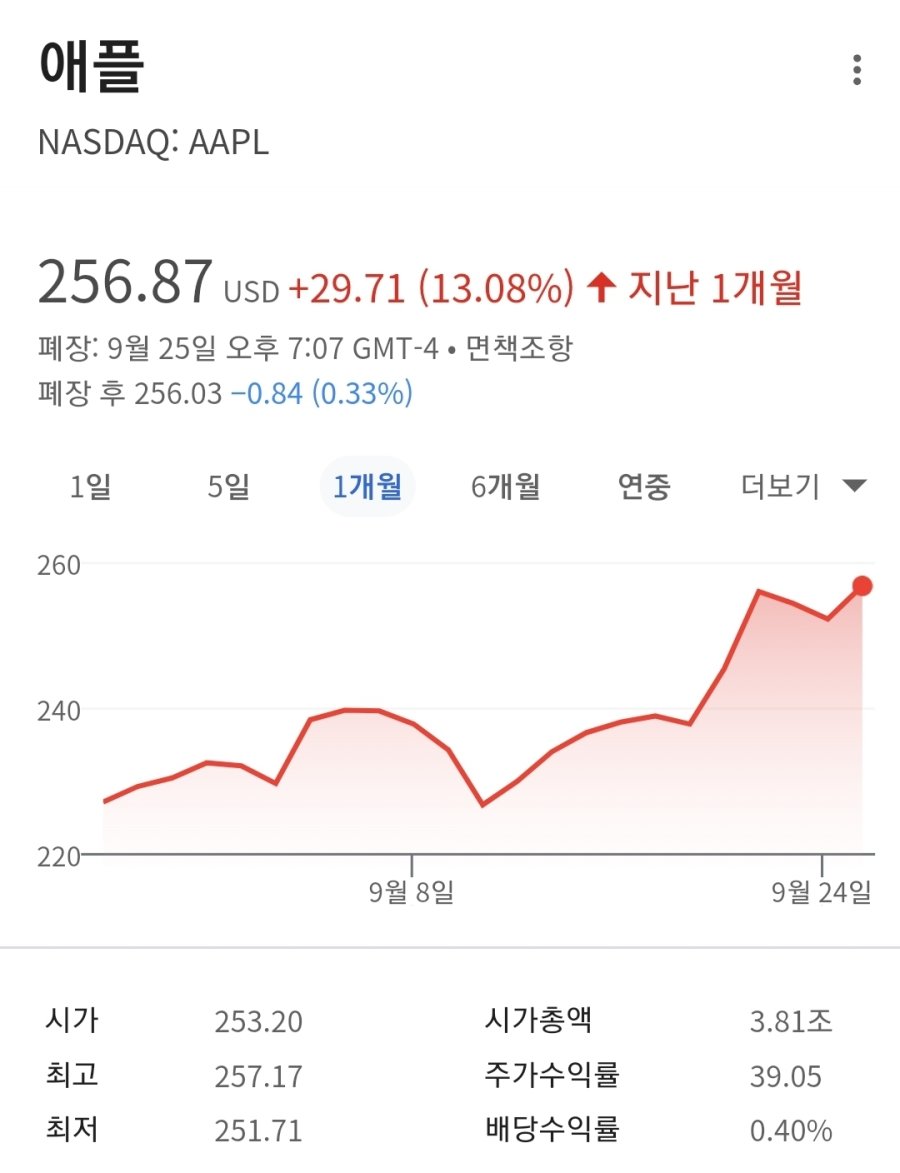Switch to the 1일 range
900x1173 pixels.
point(91,487)
